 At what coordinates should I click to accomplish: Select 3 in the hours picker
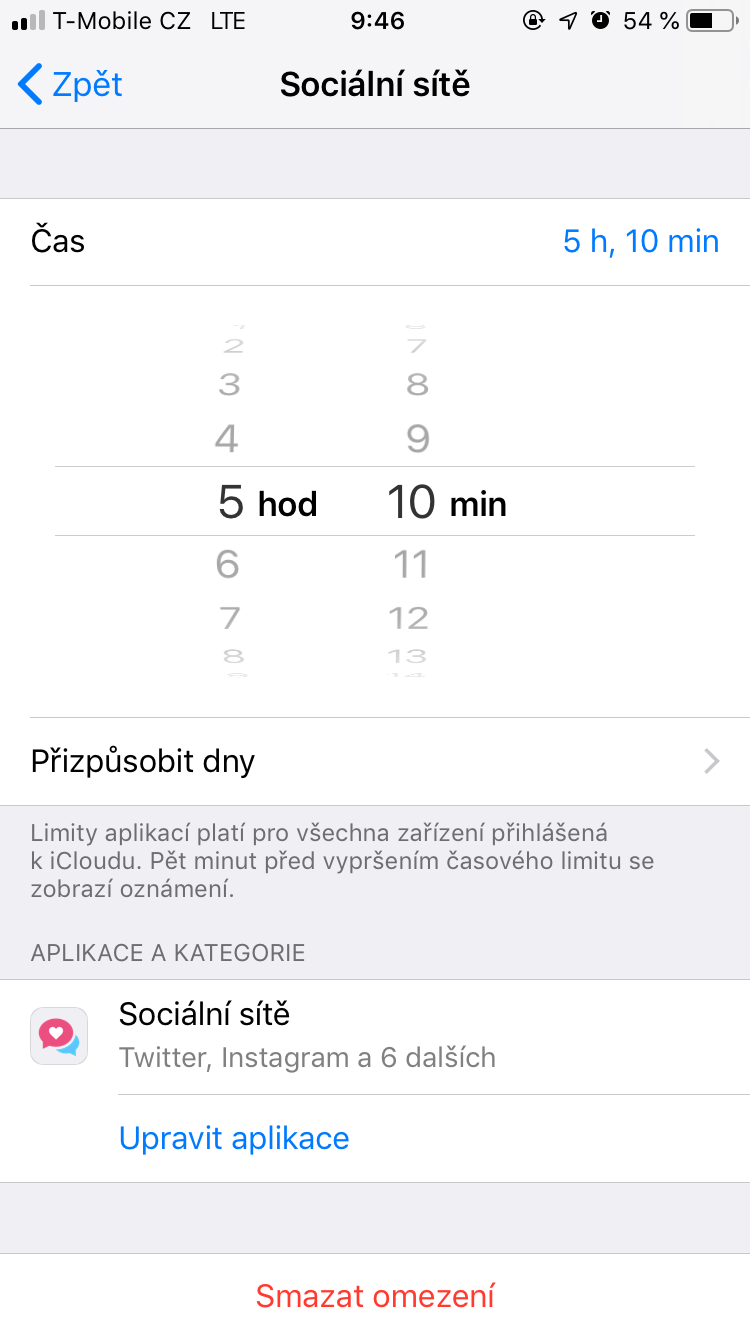(229, 384)
